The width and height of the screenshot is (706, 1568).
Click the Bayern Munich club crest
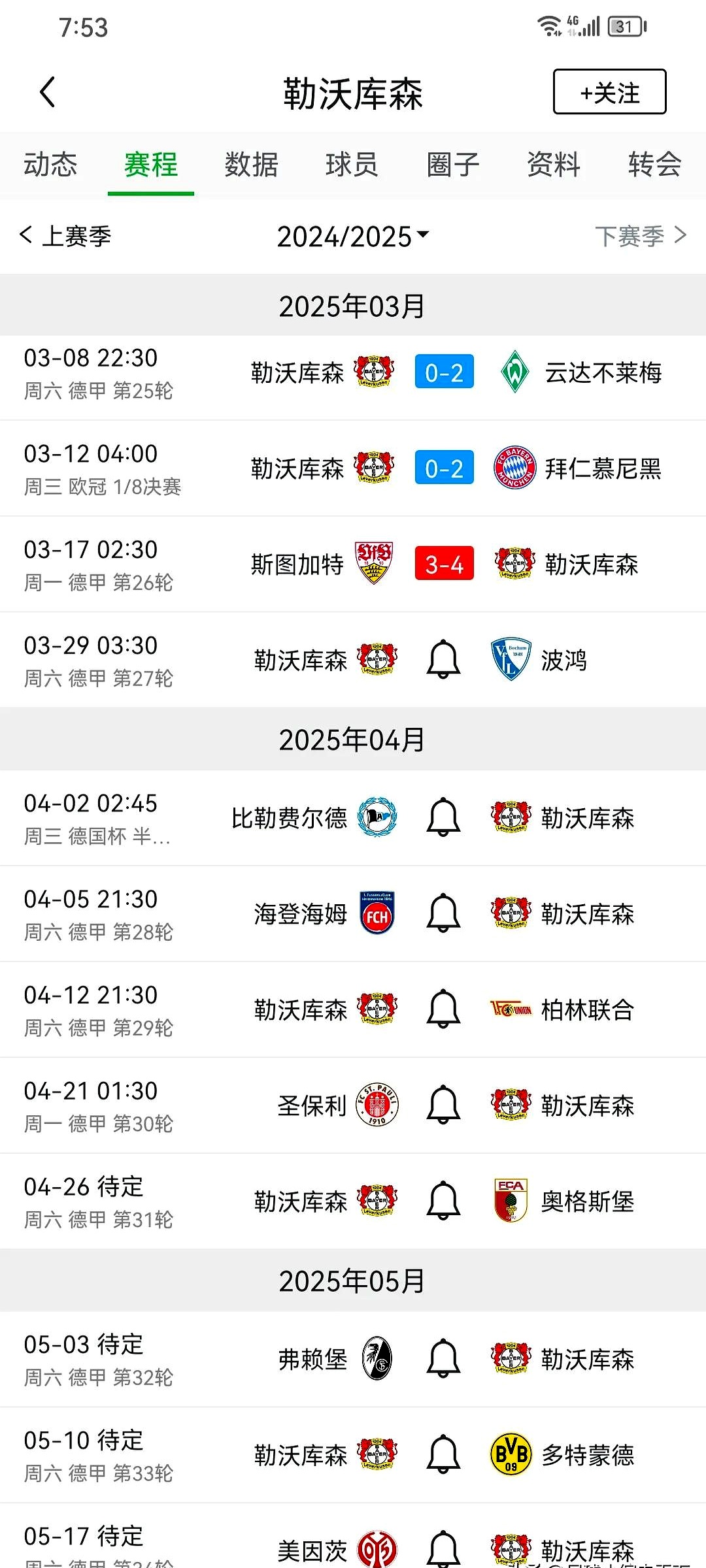point(516,468)
